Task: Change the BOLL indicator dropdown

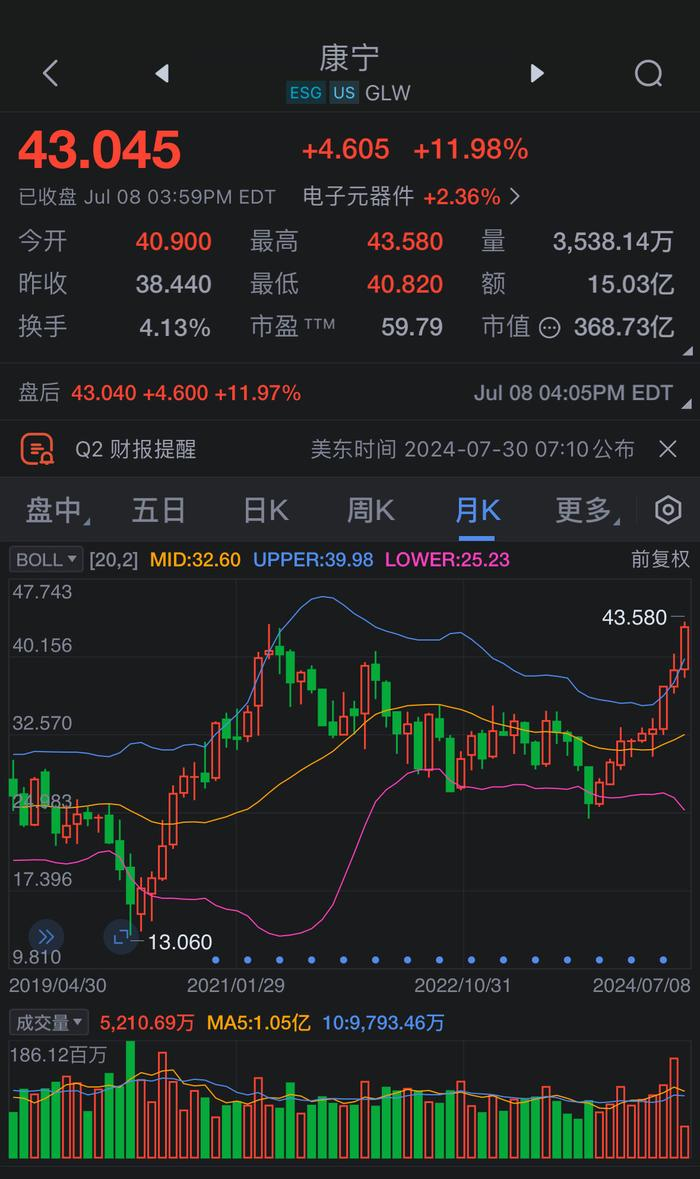Action: tap(46, 559)
